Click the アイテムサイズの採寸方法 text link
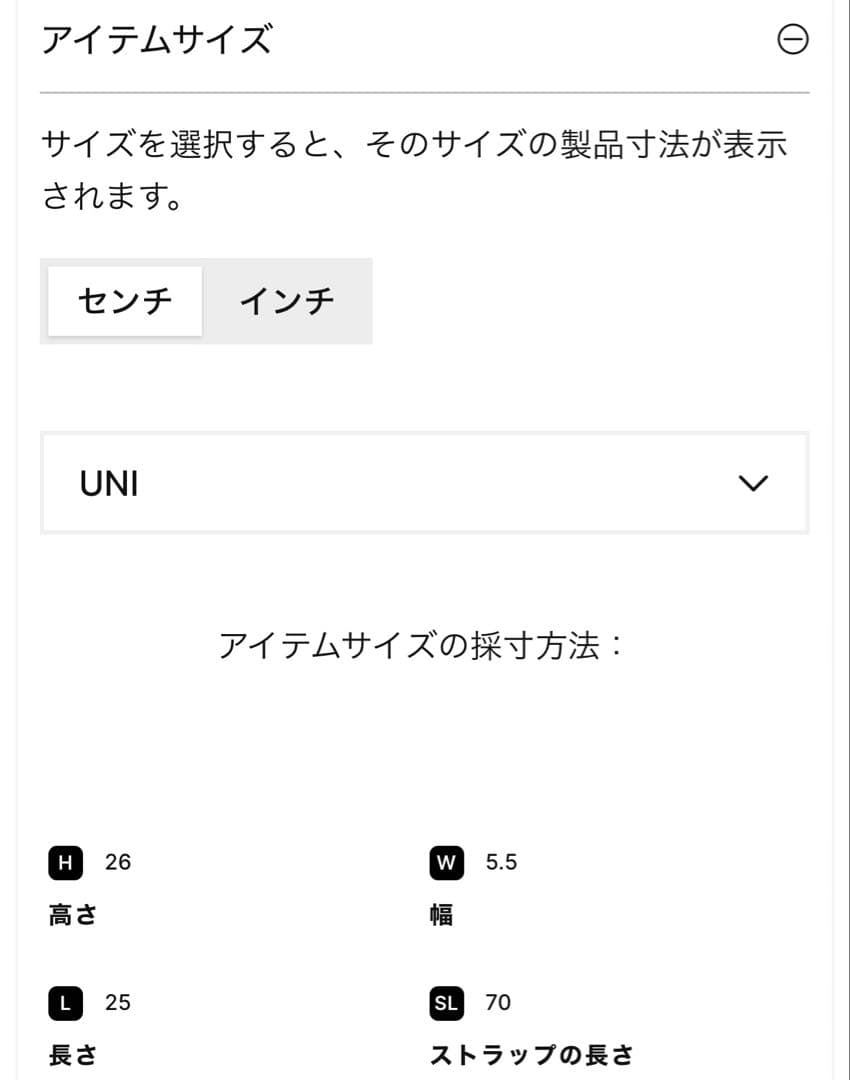Viewport: 850px width, 1080px height. [424, 644]
